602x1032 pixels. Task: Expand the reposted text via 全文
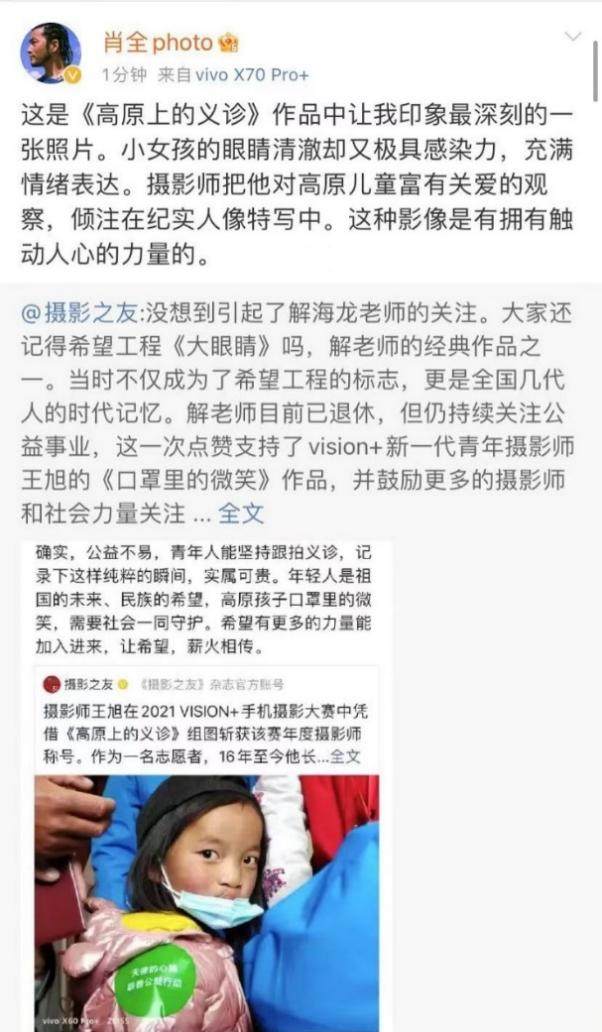(240, 514)
